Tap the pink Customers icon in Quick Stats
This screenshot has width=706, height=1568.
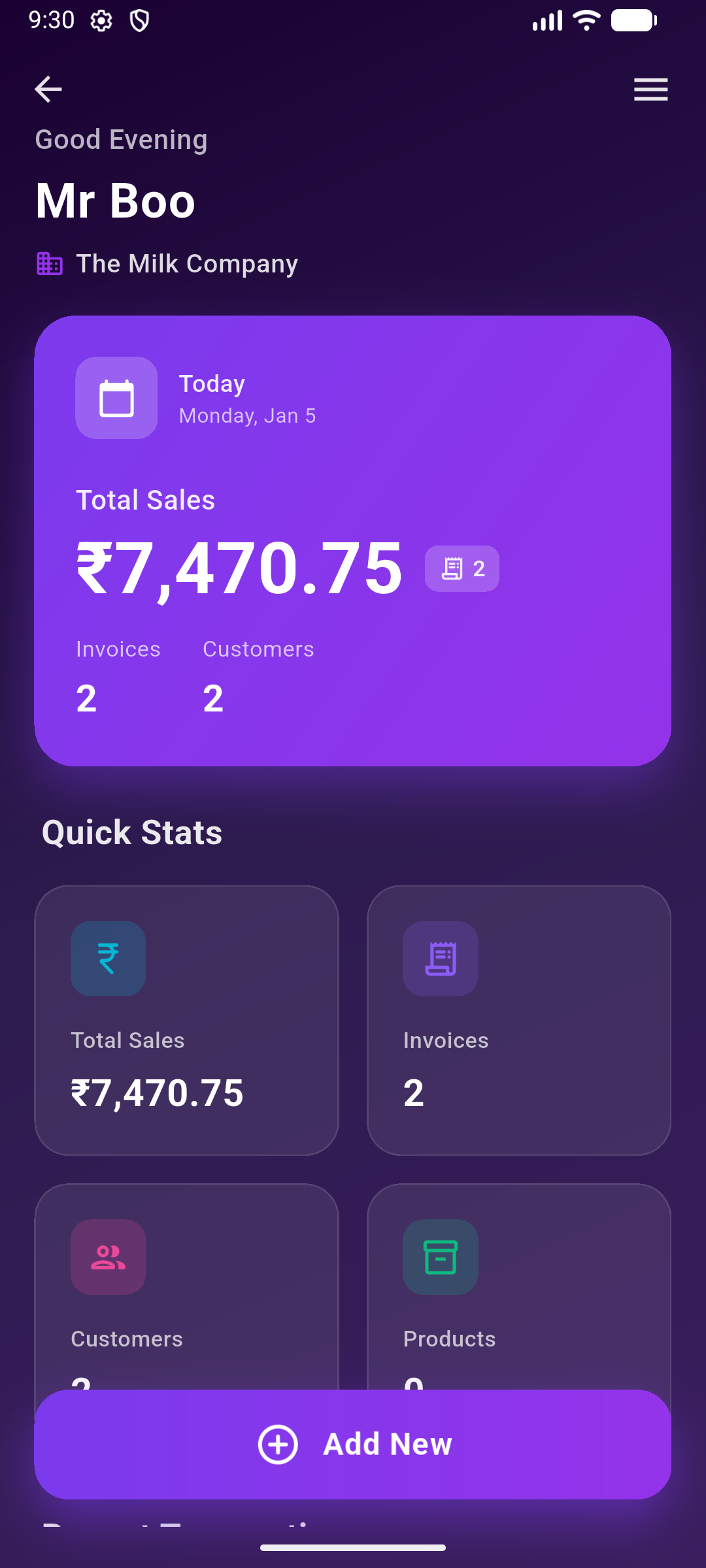tap(108, 1256)
